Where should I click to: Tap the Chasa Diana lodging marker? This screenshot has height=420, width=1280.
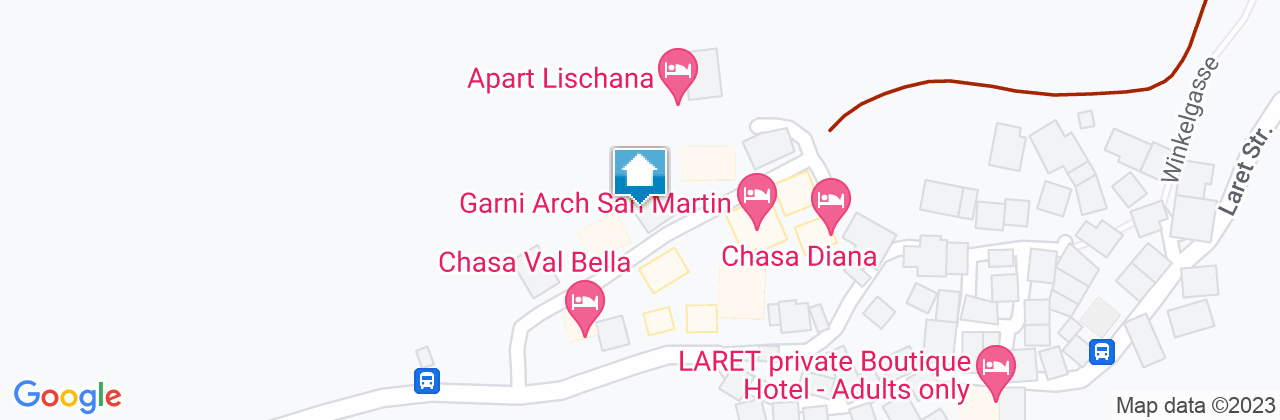[831, 200]
